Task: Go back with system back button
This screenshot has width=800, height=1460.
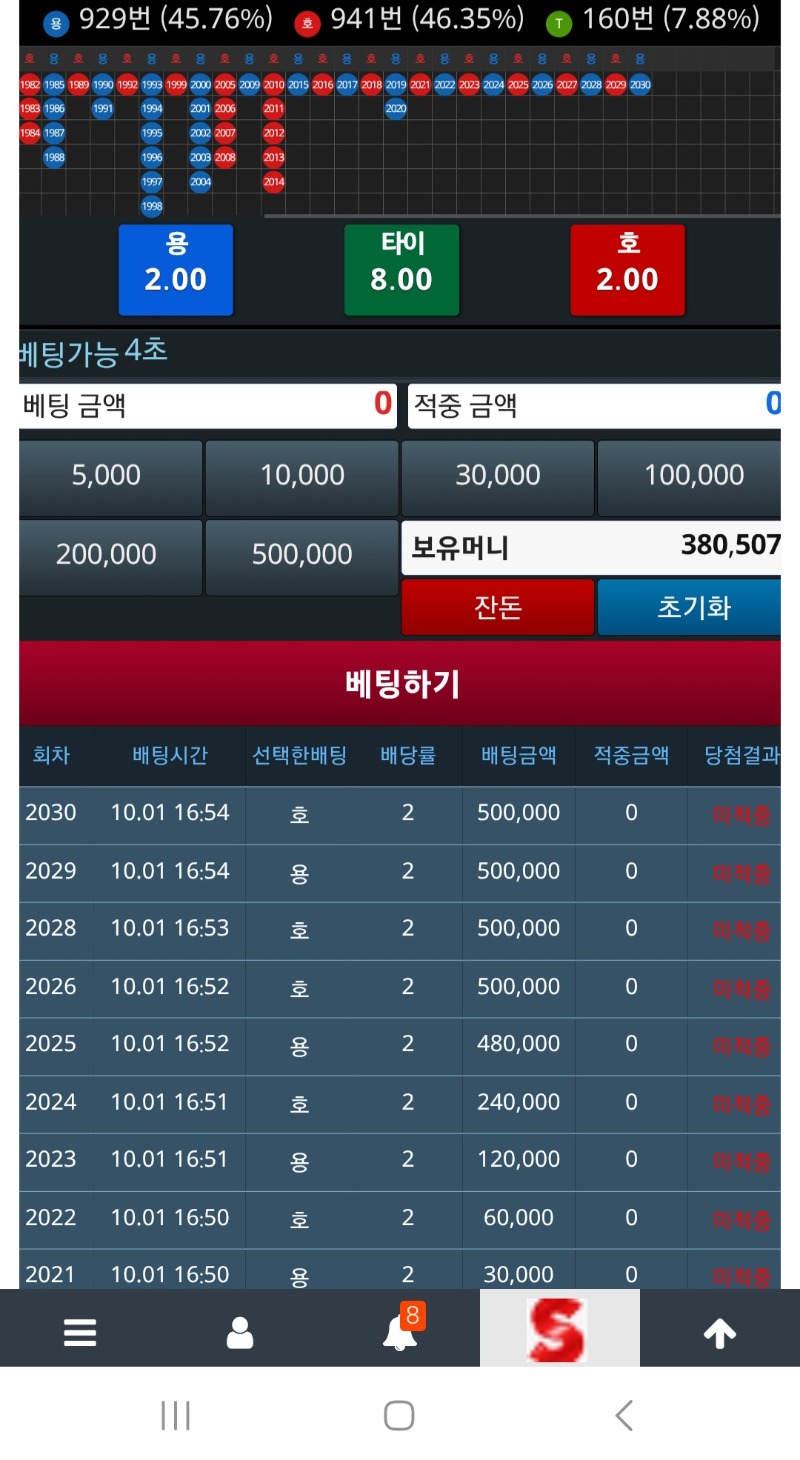Action: [624, 1415]
